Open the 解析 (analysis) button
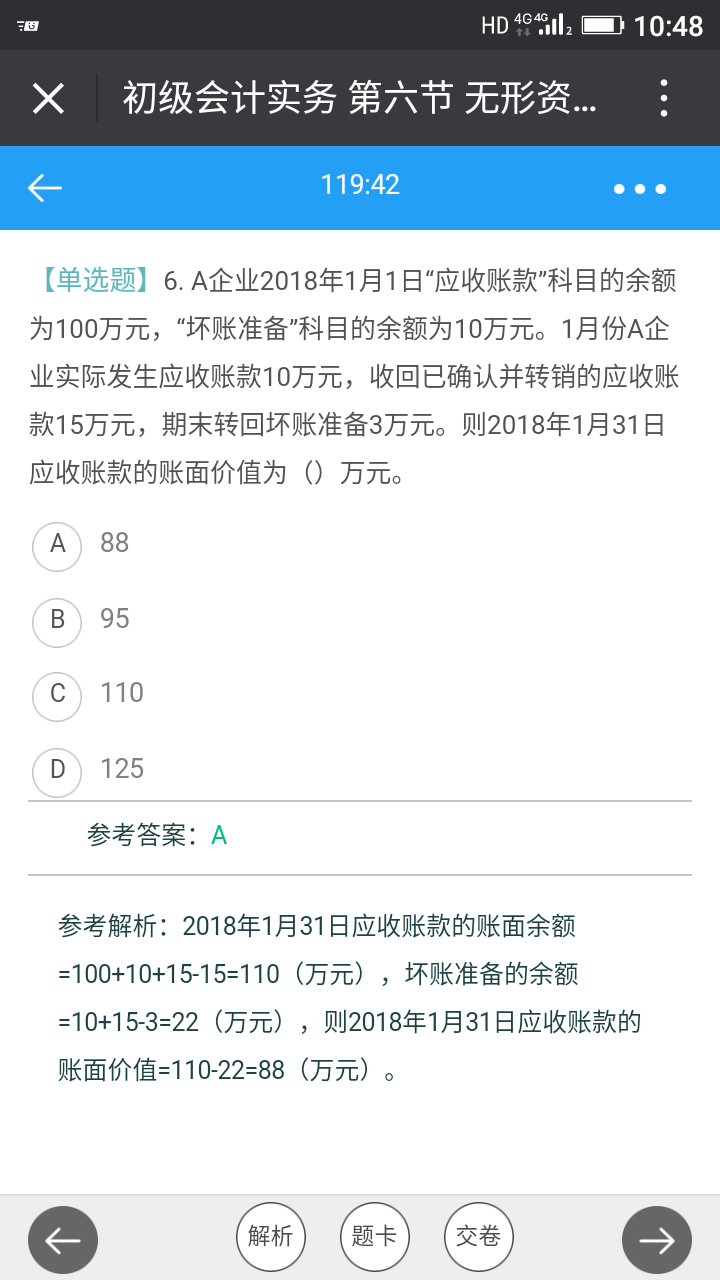The width and height of the screenshot is (720, 1280). [x=270, y=1236]
